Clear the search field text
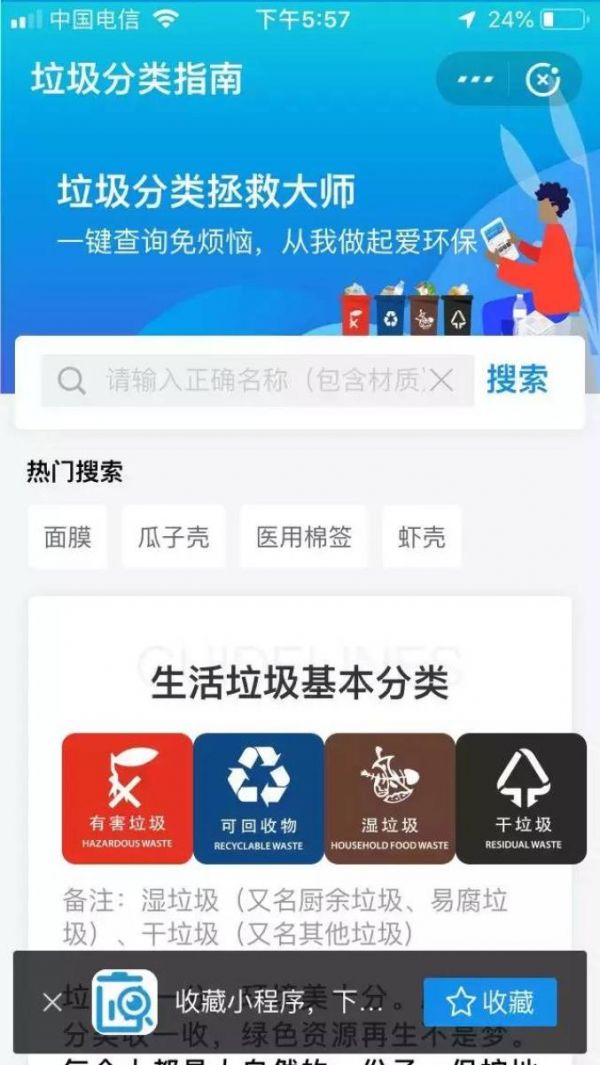The width and height of the screenshot is (600, 1065). coord(441,380)
